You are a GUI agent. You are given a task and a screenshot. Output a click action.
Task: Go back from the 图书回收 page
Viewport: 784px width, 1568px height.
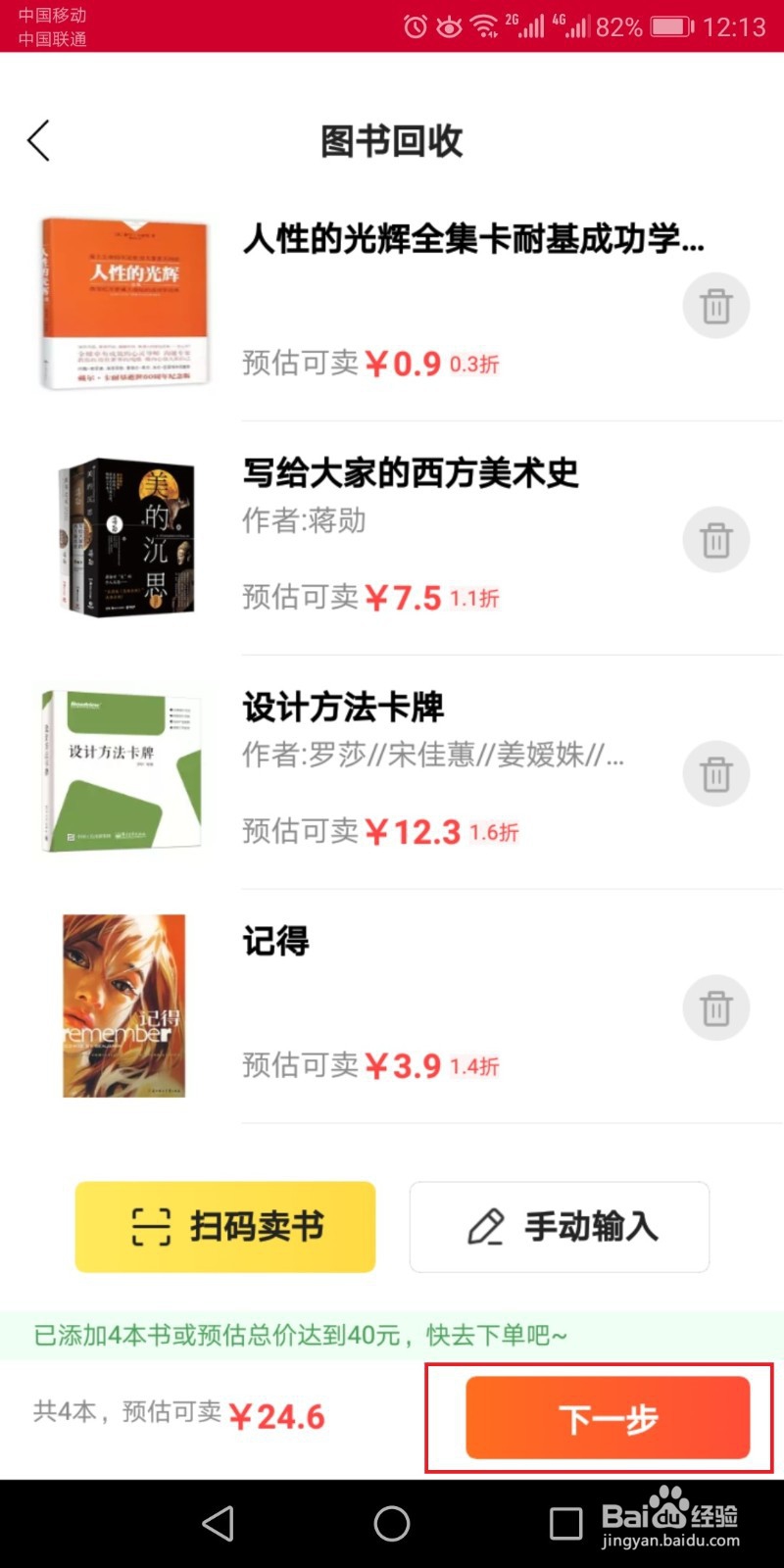click(x=39, y=141)
